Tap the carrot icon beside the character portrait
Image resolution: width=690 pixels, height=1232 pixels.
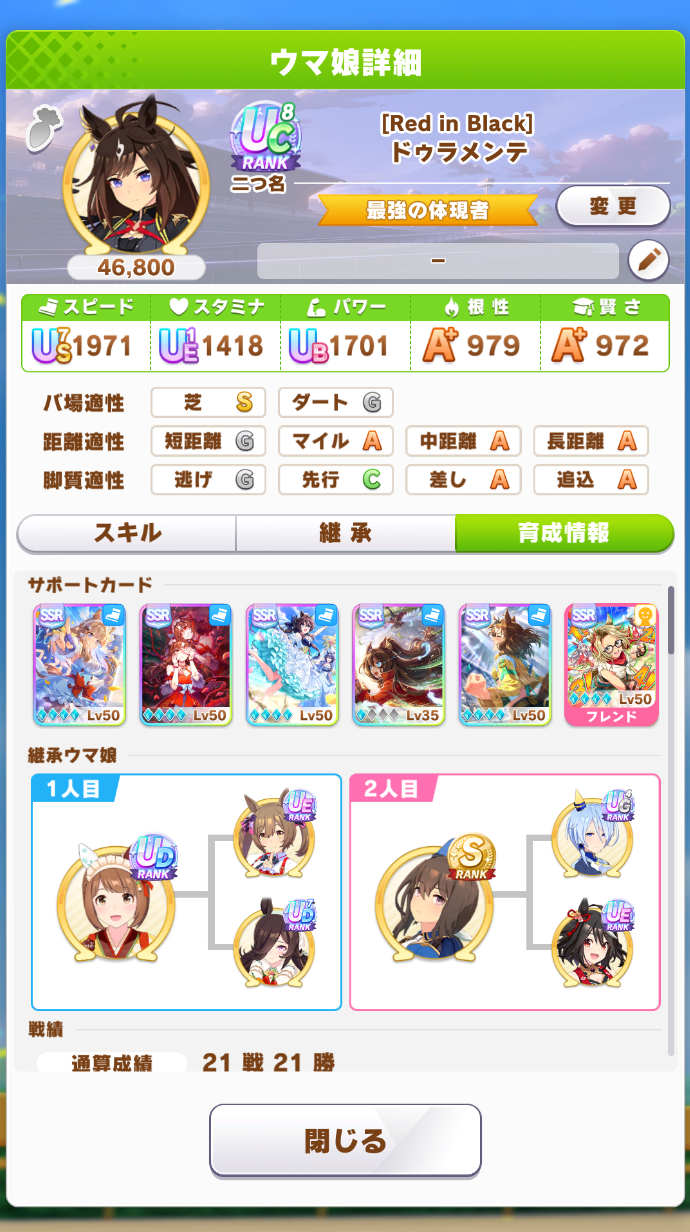(x=39, y=128)
